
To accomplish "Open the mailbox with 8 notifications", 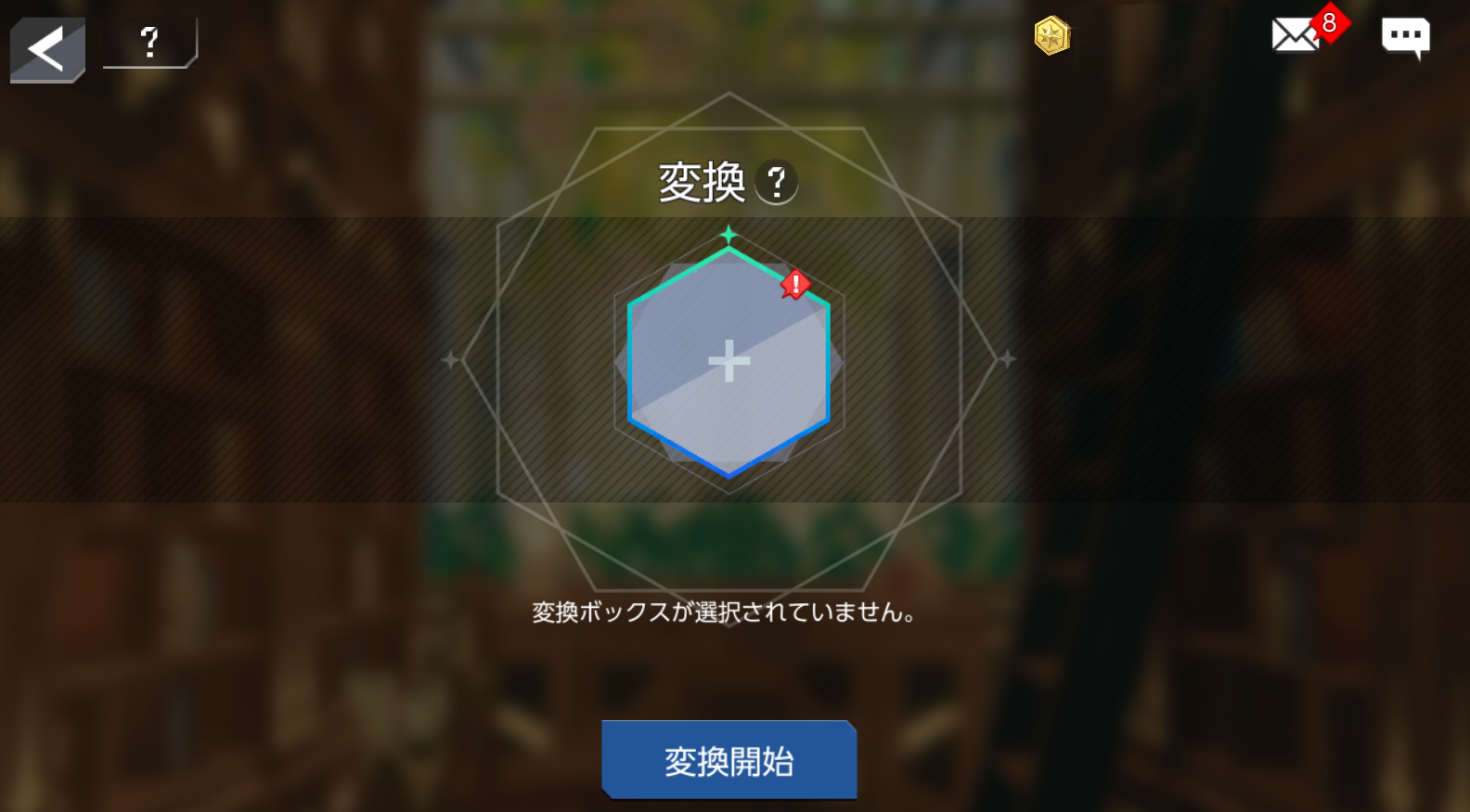I will 1296,35.
